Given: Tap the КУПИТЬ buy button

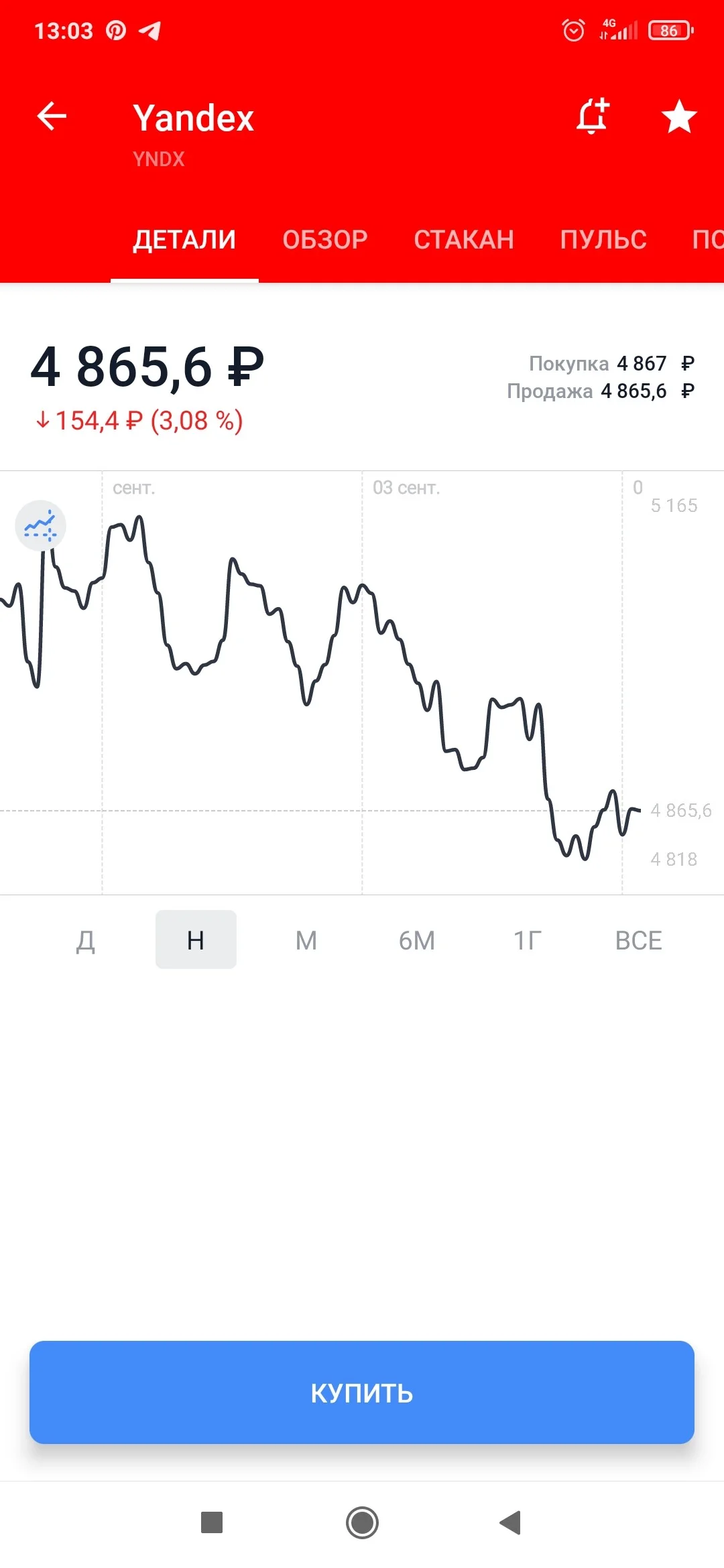Looking at the screenshot, I should pyautogui.click(x=362, y=1392).
